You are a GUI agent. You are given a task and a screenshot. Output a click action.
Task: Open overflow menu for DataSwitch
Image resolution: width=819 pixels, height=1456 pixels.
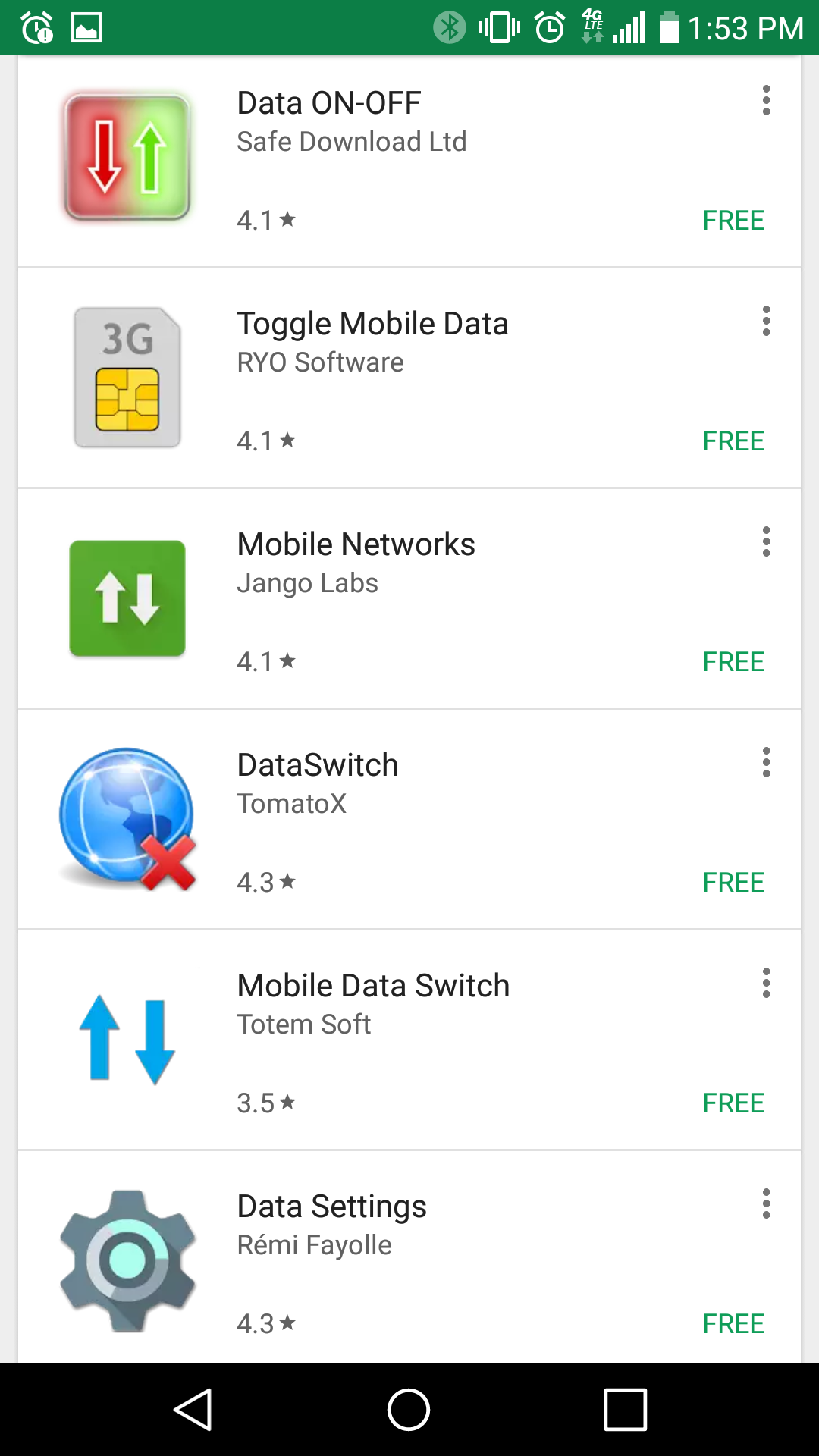(x=767, y=762)
